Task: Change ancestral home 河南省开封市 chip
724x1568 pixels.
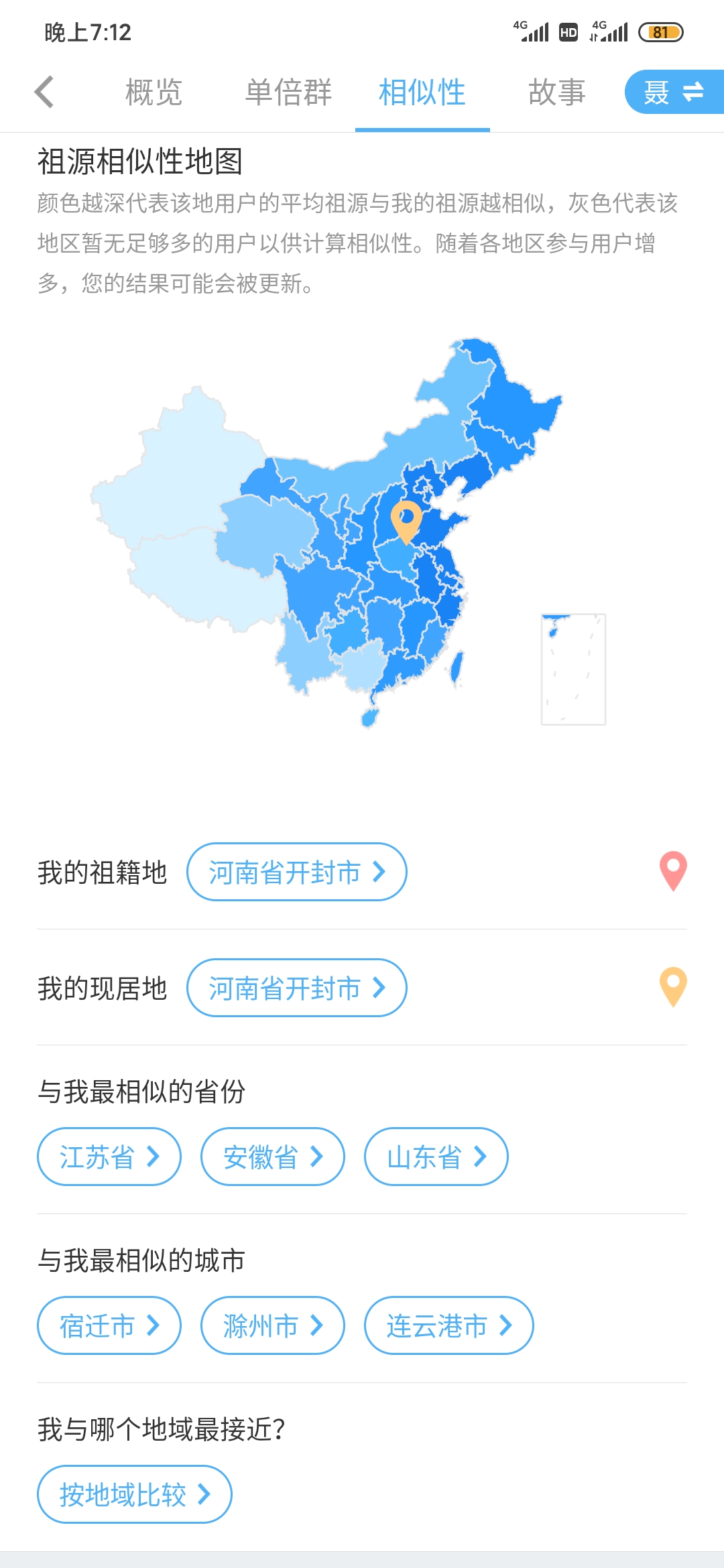Action: click(297, 872)
